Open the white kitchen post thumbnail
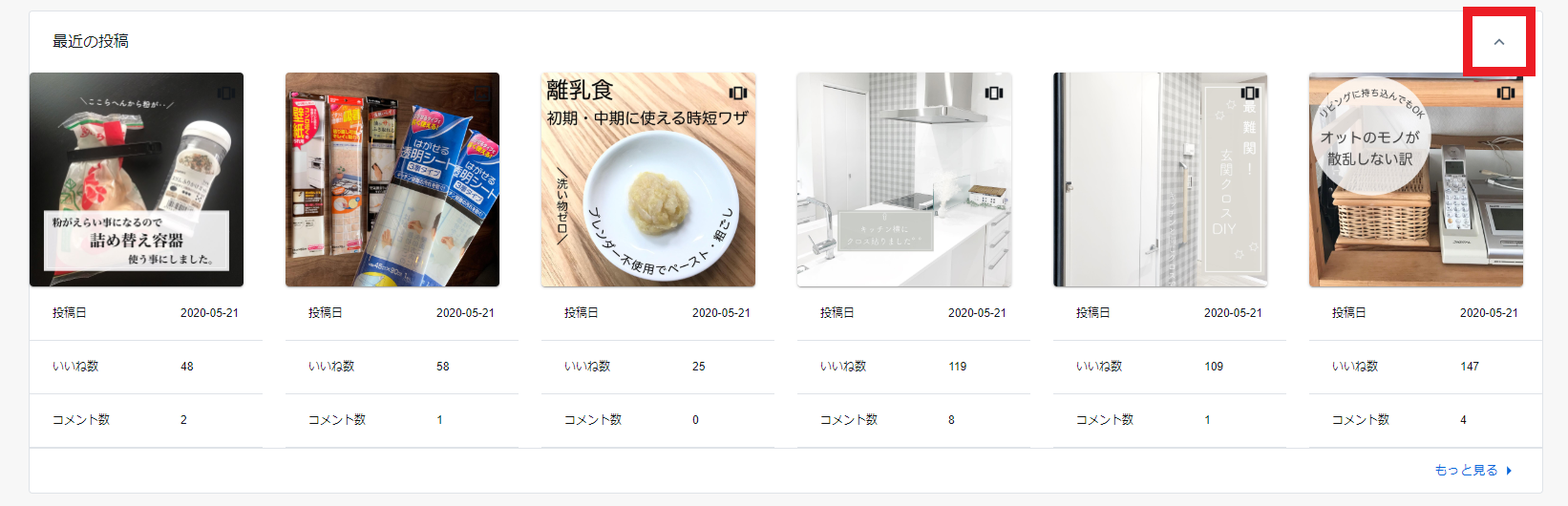This screenshot has width=1568, height=506. pos(904,179)
